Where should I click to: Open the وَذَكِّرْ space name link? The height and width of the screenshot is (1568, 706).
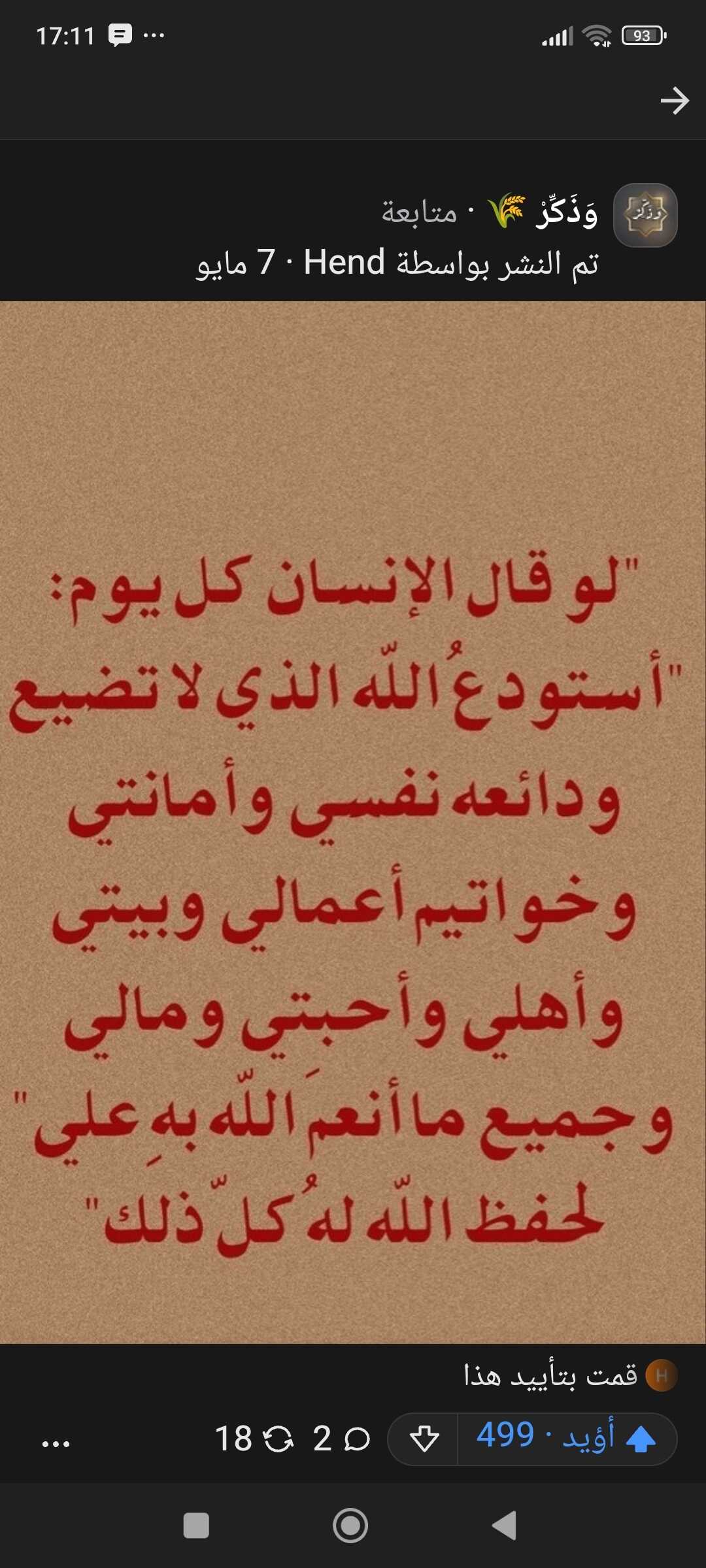pyautogui.click(x=566, y=213)
